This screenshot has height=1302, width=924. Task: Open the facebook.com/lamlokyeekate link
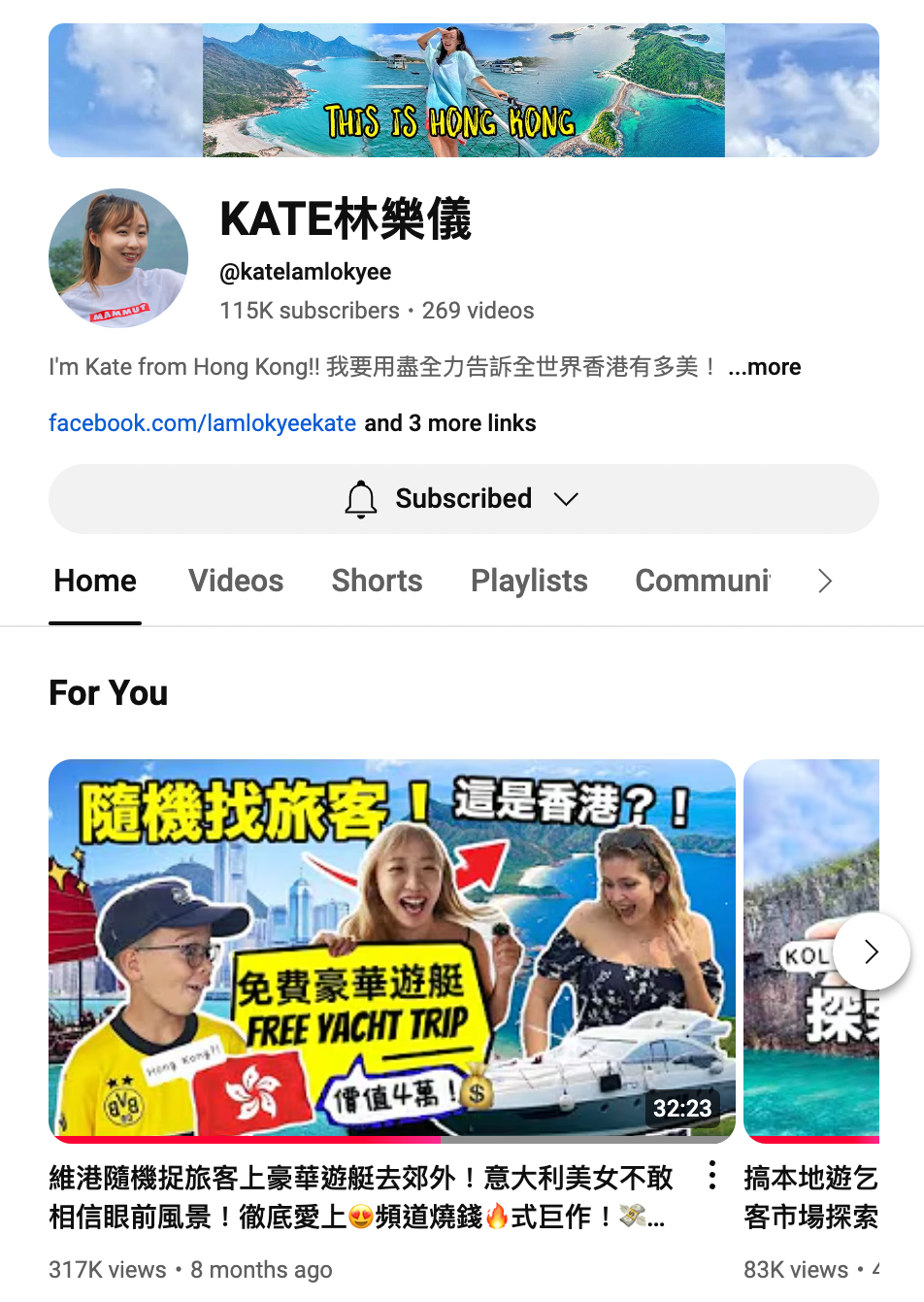(x=202, y=423)
